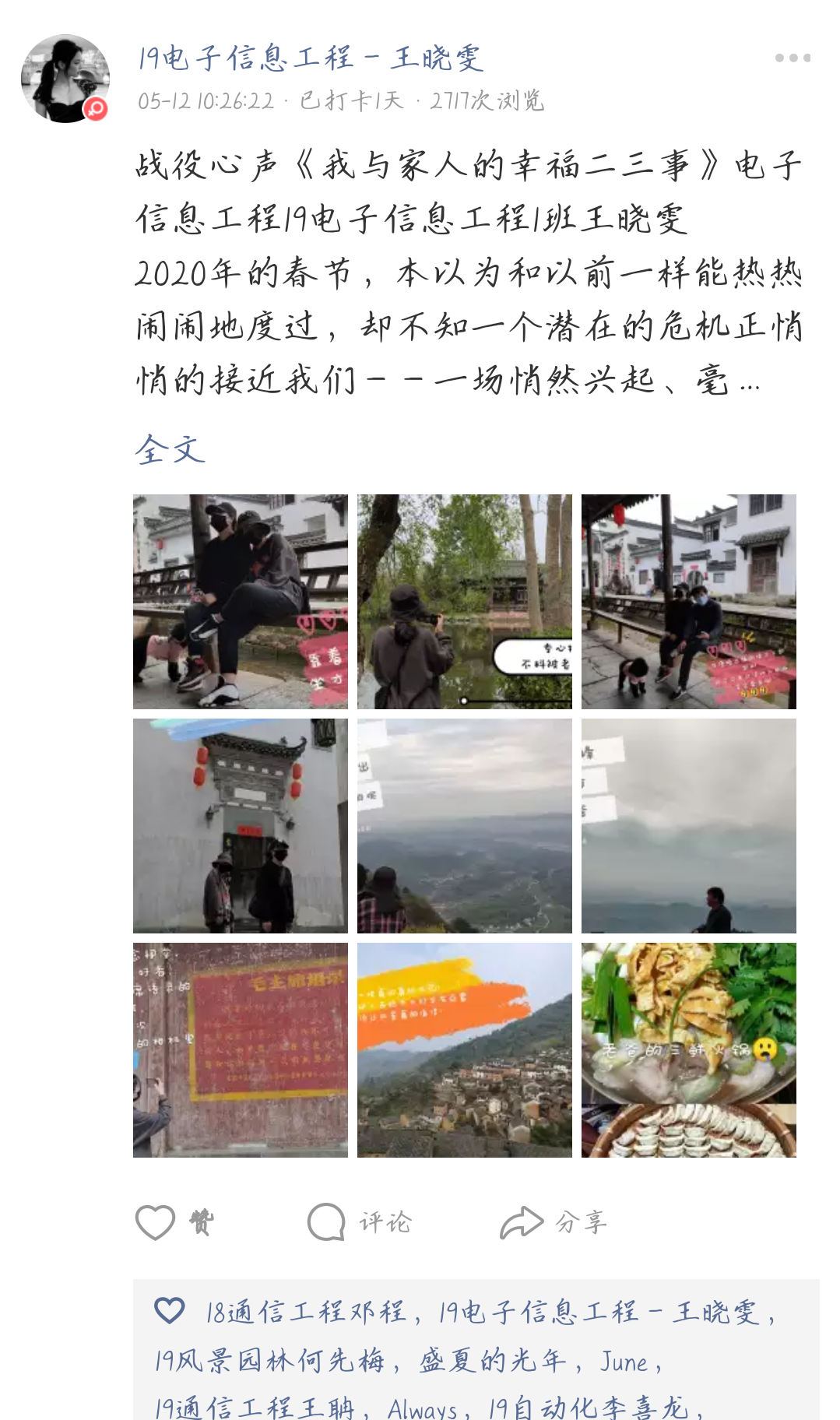Open photo of red notice wall

point(241,1050)
